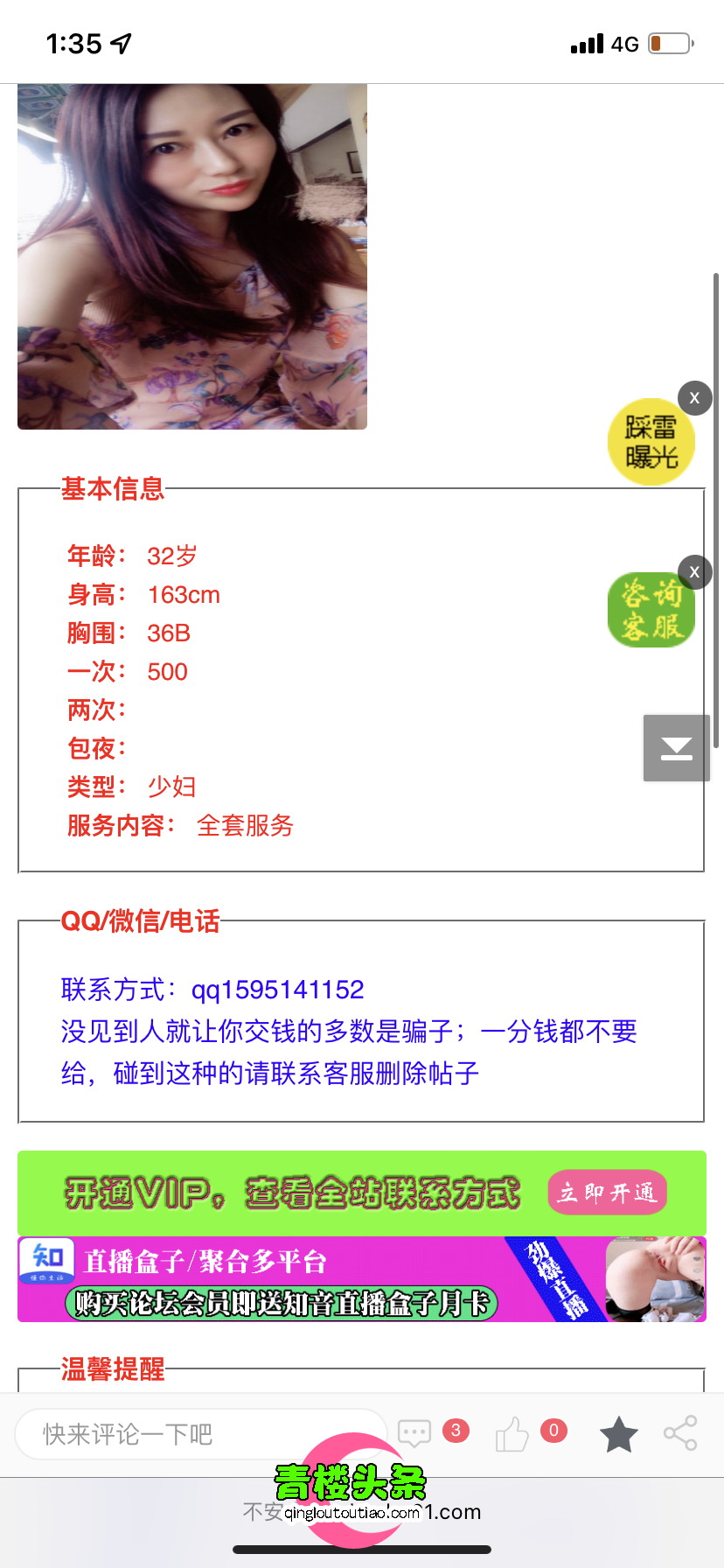Image resolution: width=724 pixels, height=1568 pixels.
Task: Tap the 快来评论一下吧 comment field
Action: point(201,1434)
